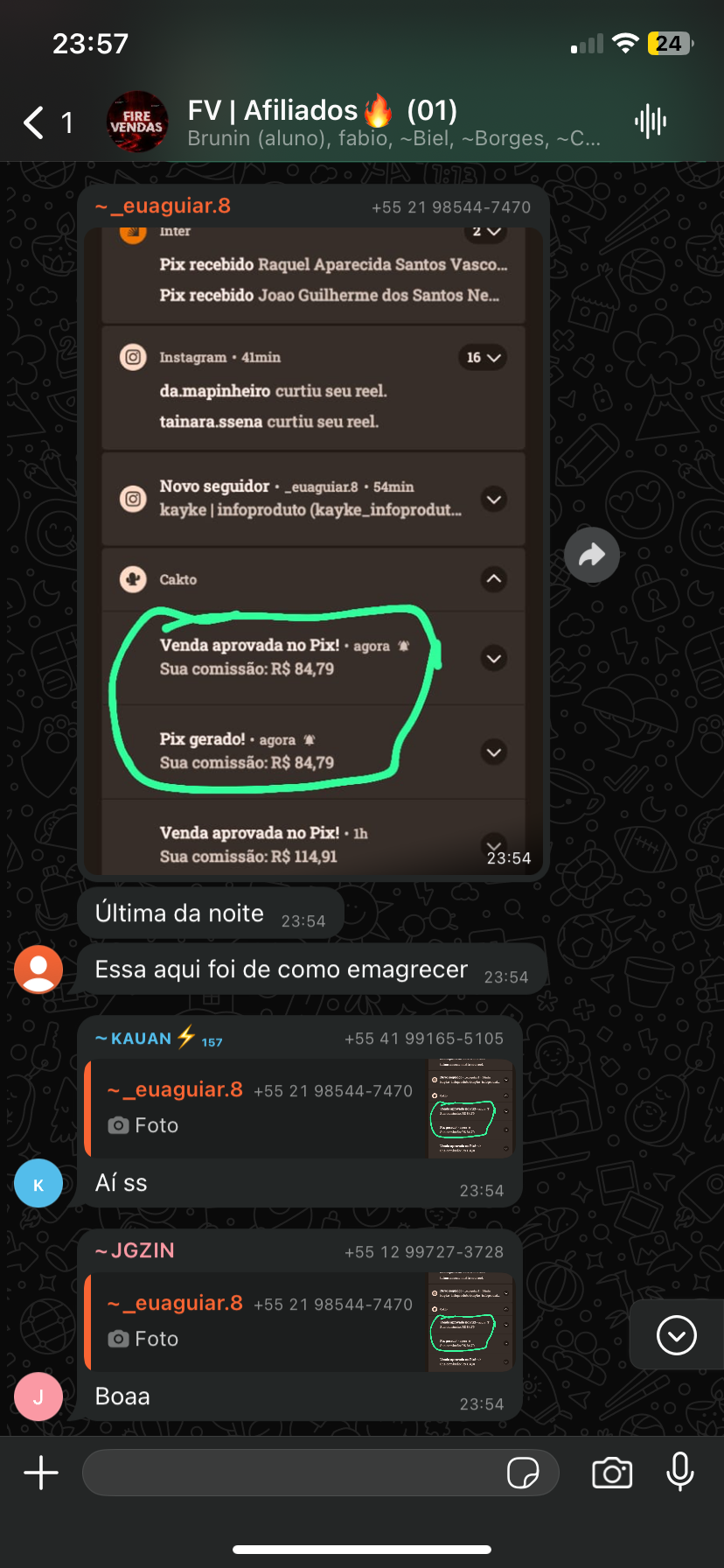Tap the microphone to record voice message
Viewport: 724px width, 1568px height.
[x=680, y=1473]
